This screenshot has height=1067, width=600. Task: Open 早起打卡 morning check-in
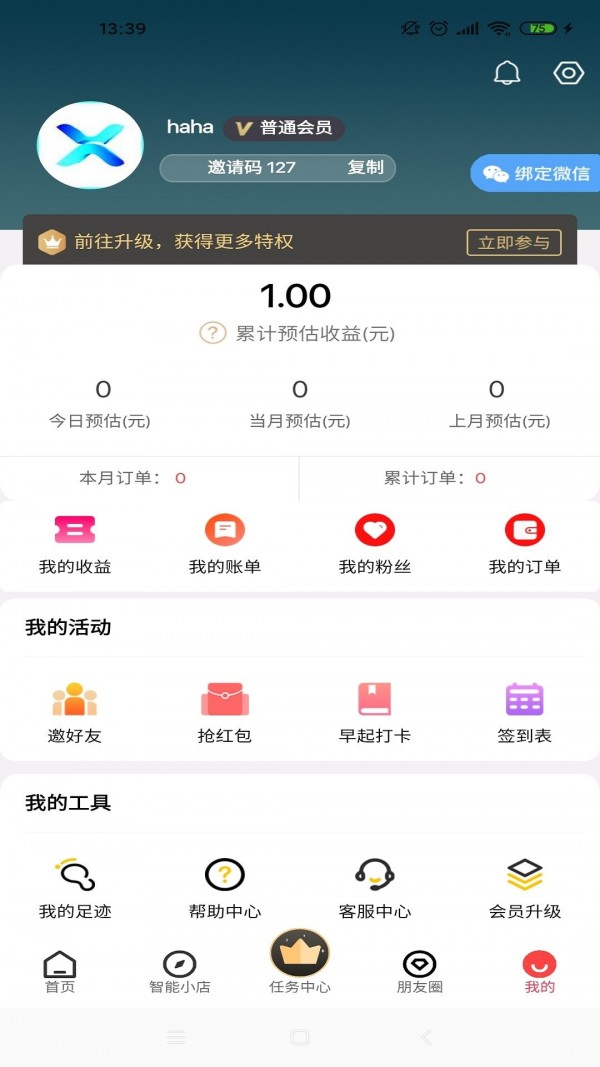pos(375,713)
